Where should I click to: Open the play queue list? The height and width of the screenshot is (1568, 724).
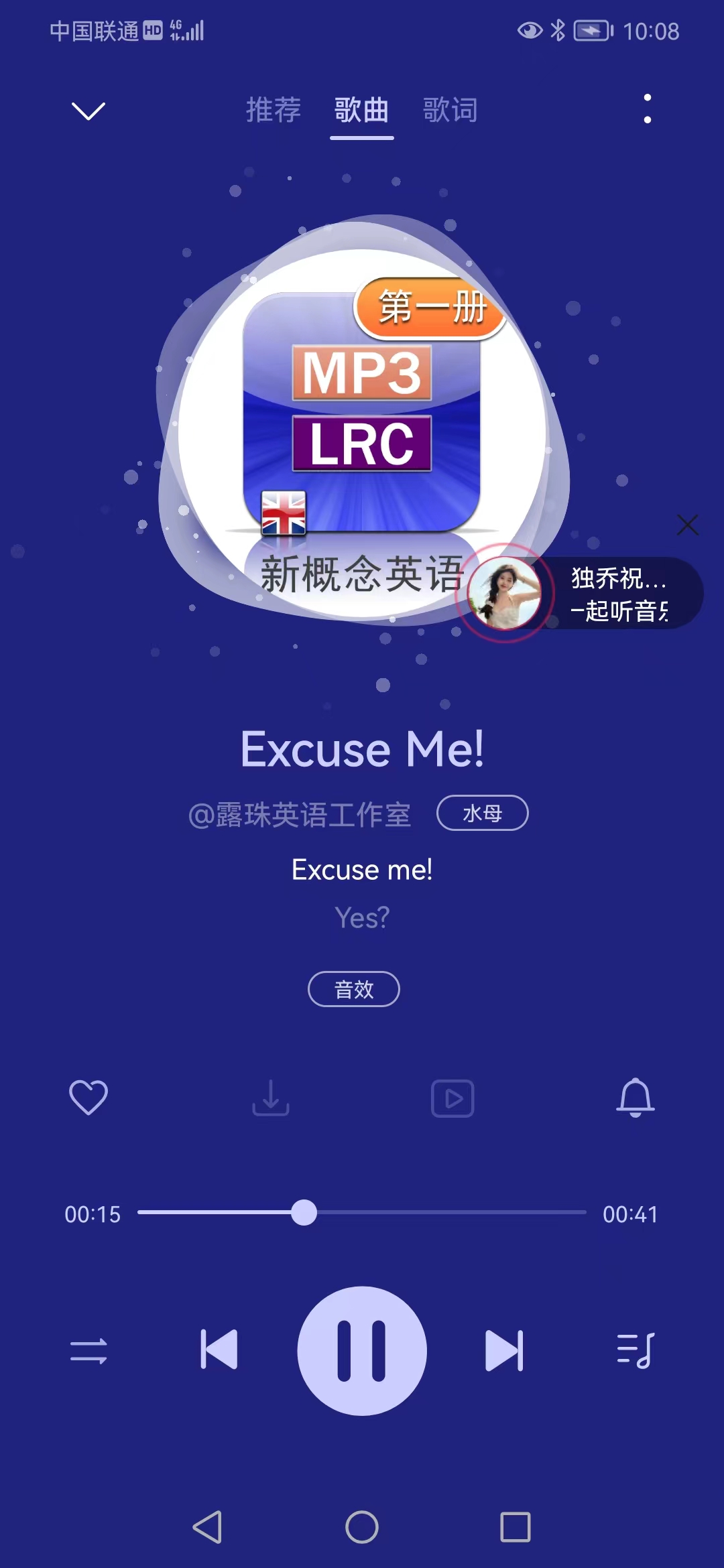(635, 1351)
